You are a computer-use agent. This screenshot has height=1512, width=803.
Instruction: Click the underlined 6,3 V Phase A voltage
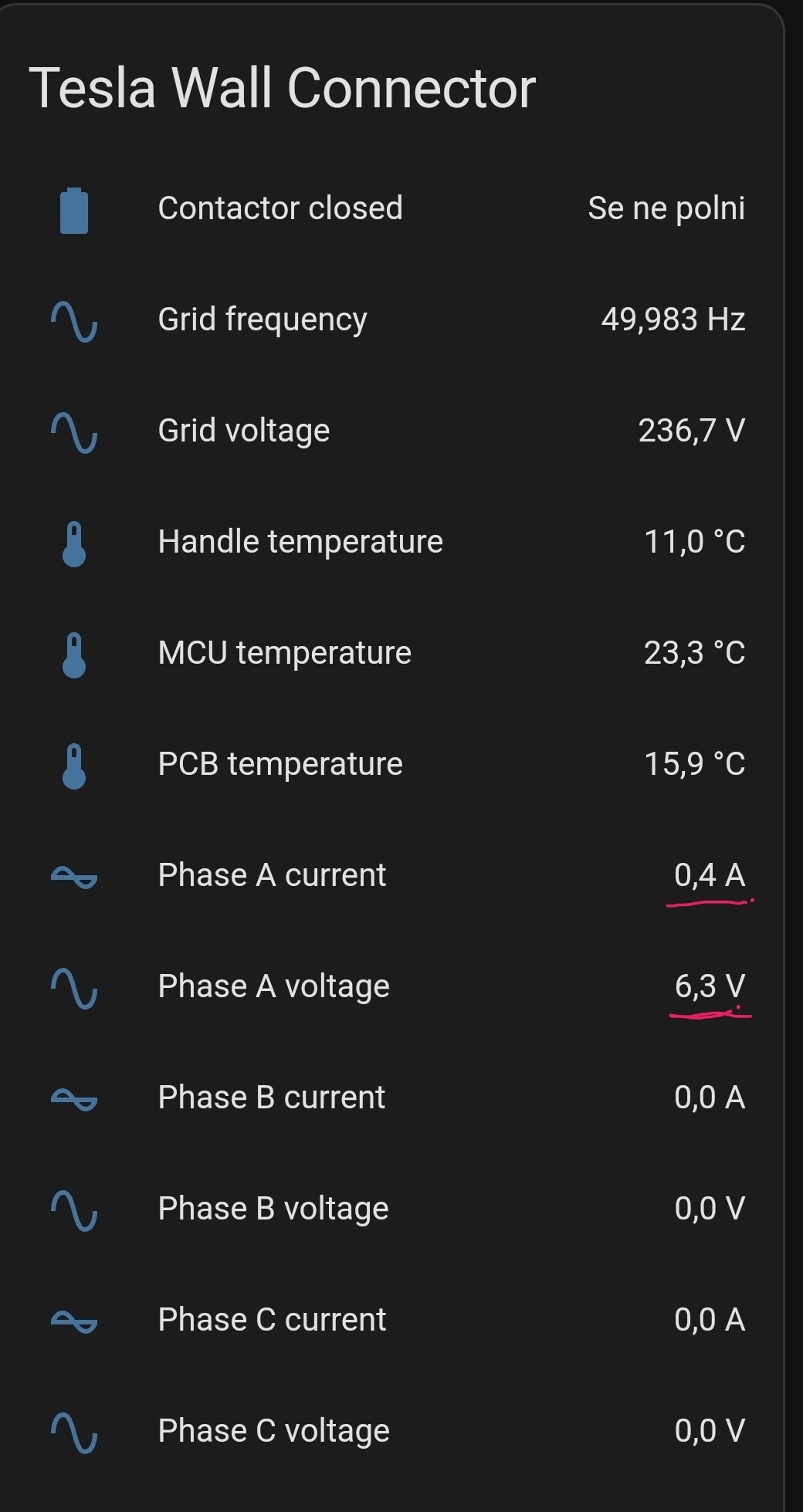710,987
